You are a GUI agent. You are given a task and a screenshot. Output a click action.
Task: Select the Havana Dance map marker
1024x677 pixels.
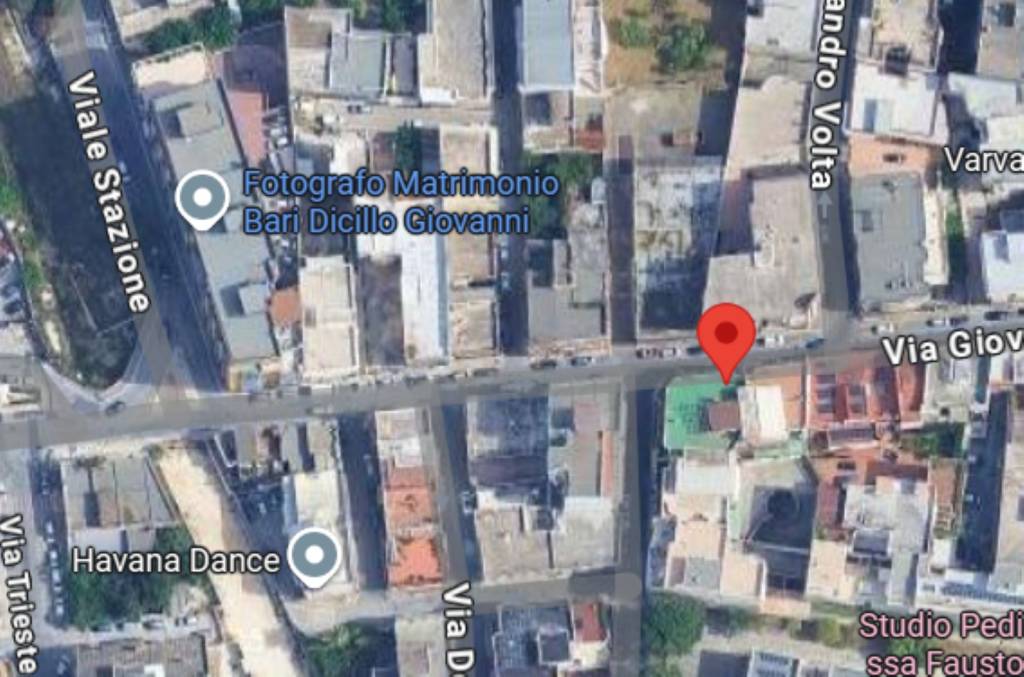pos(315,554)
